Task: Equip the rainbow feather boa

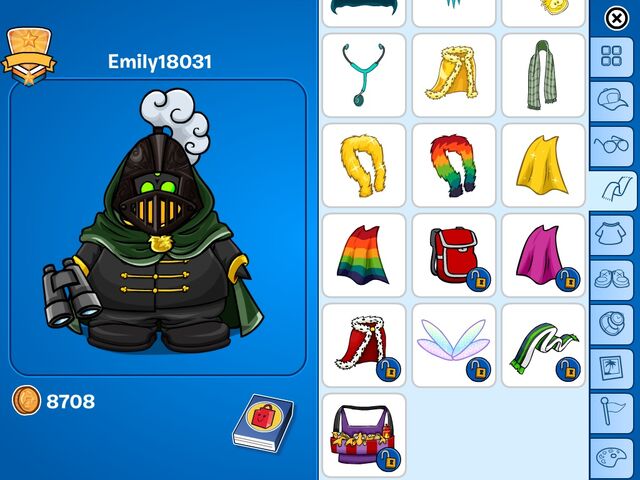Action: pyautogui.click(x=453, y=165)
